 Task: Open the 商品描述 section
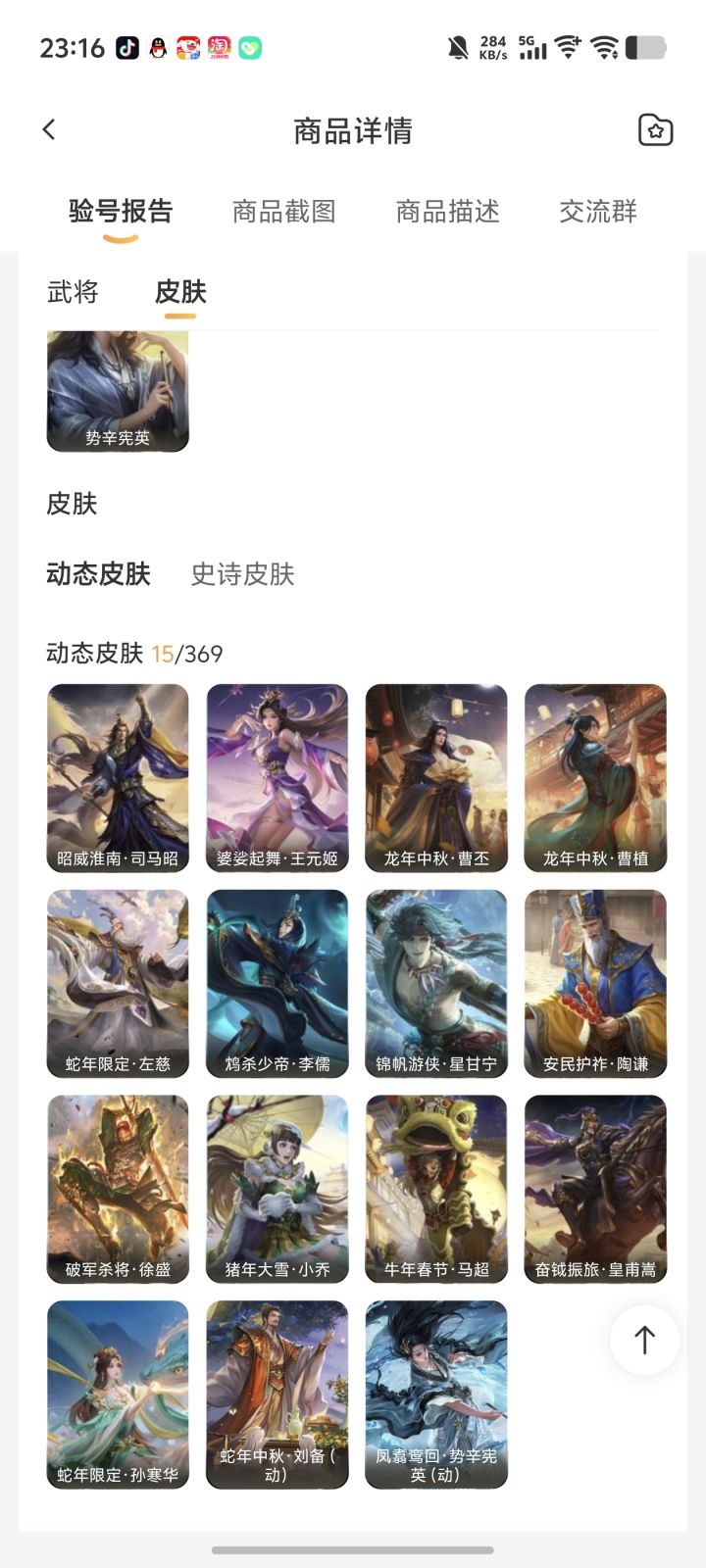click(x=448, y=211)
